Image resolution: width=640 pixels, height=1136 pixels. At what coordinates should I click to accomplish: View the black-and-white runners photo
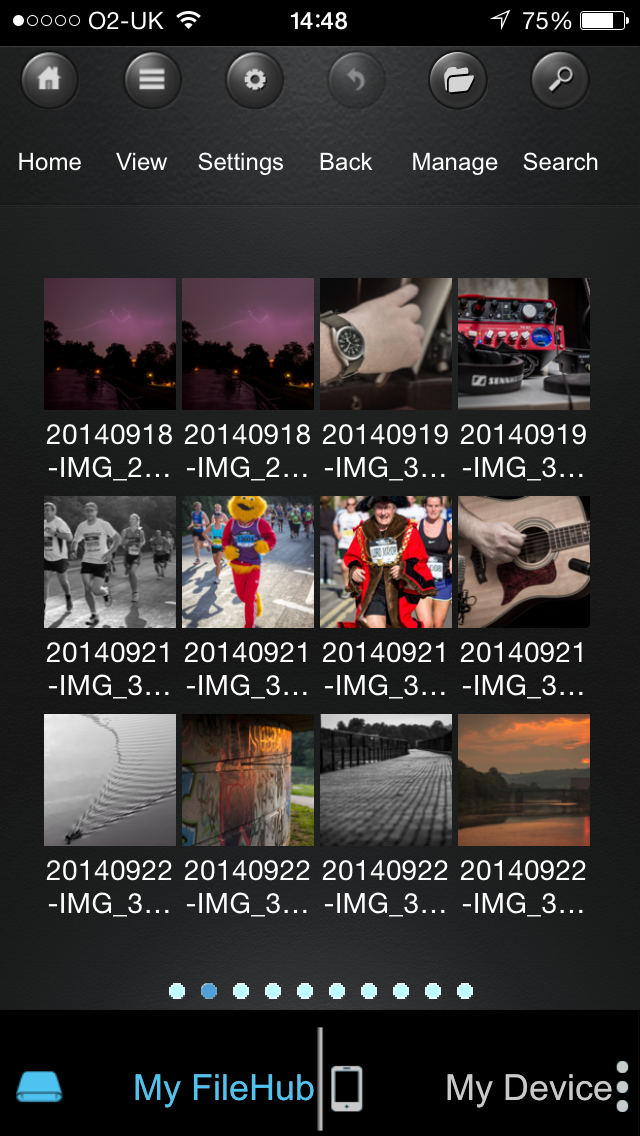(x=110, y=561)
